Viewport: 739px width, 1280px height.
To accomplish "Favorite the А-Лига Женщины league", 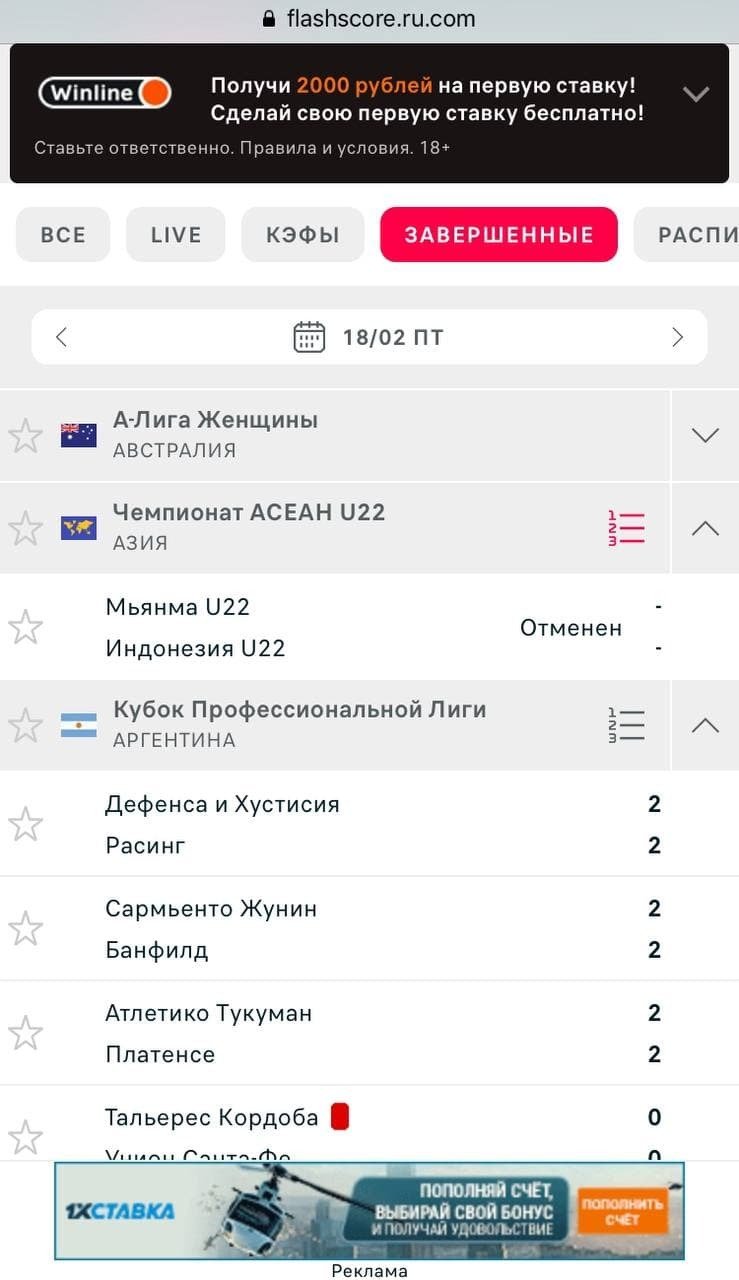I will (x=25, y=435).
